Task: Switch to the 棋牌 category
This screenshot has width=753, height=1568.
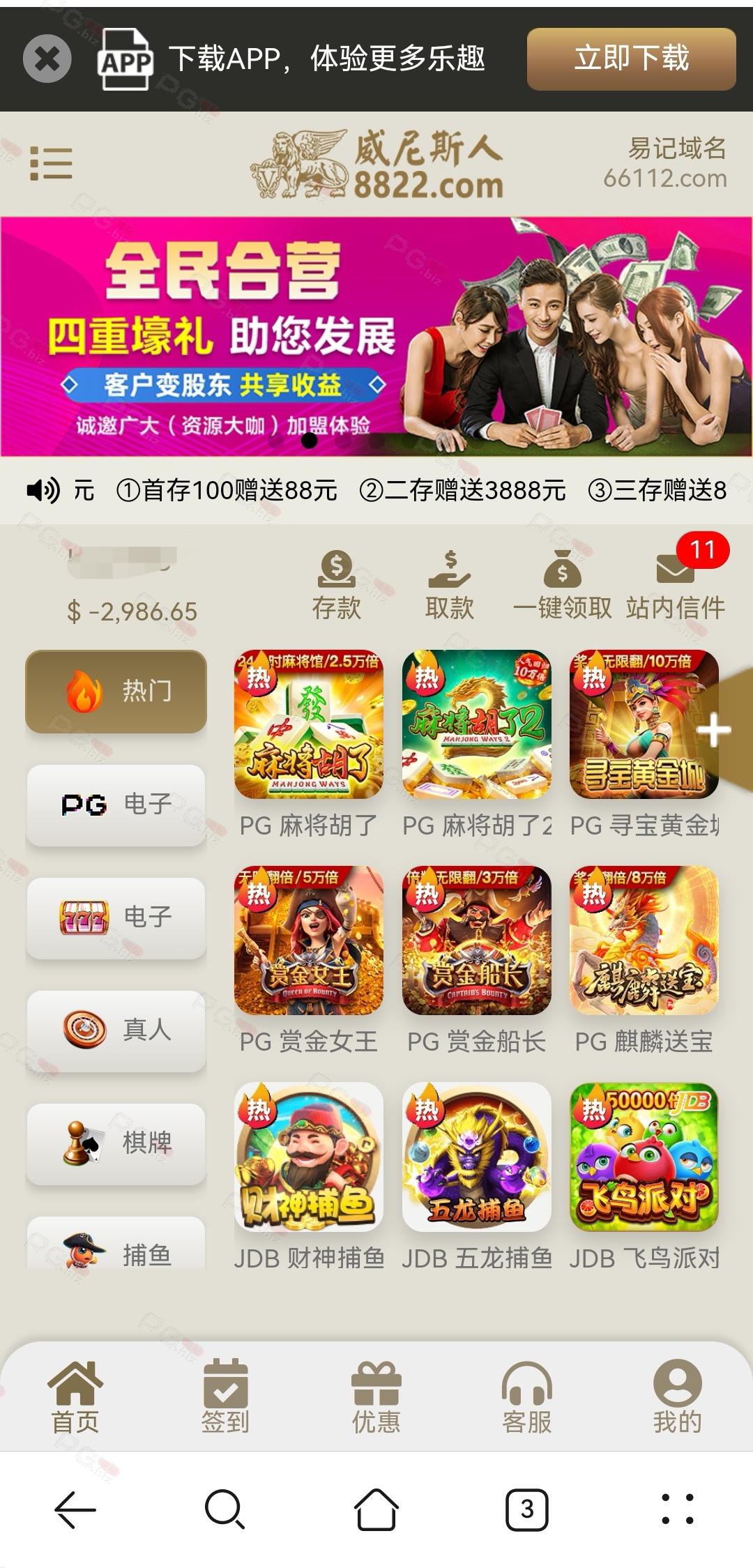Action: tap(116, 1143)
